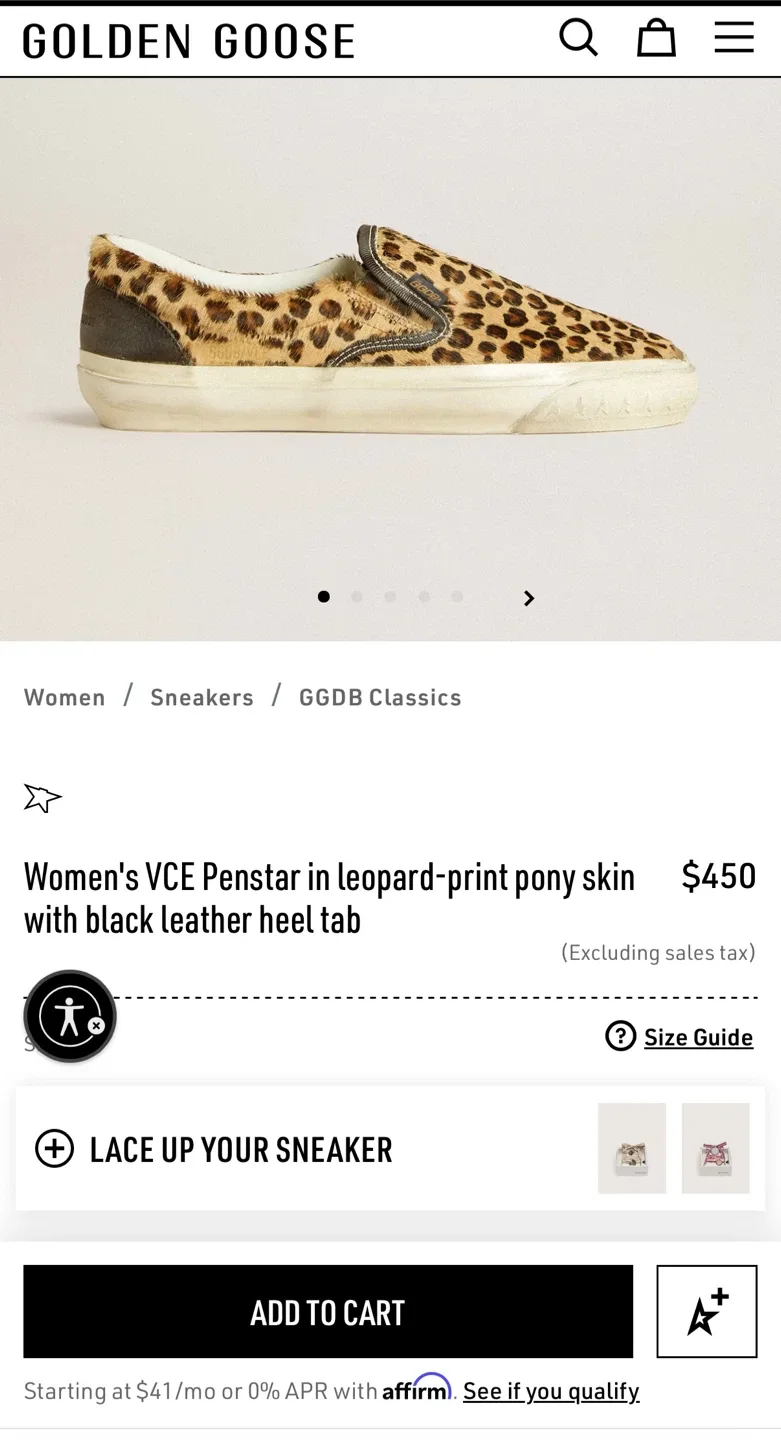Viewport: 781px width, 1440px height.
Task: Open the hamburger menu
Action: (x=734, y=38)
